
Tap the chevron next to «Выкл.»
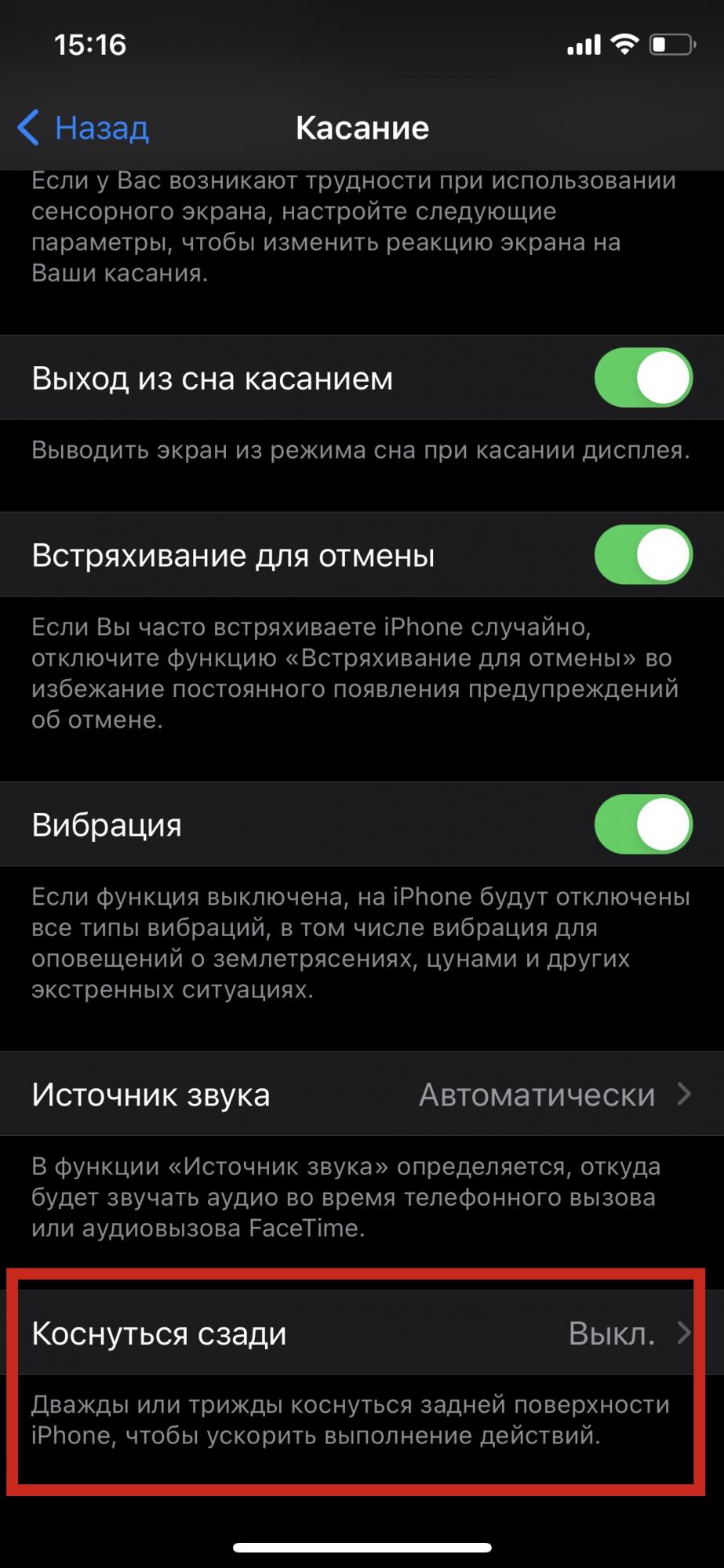(x=686, y=1333)
